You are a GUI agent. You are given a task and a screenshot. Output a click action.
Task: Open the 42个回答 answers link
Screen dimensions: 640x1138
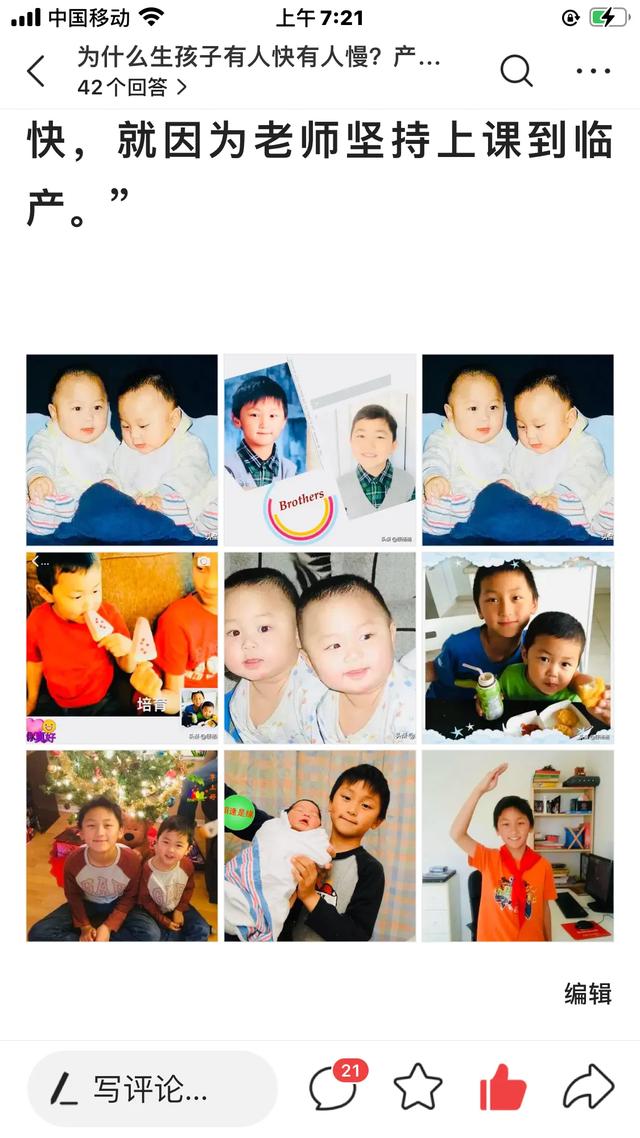131,87
